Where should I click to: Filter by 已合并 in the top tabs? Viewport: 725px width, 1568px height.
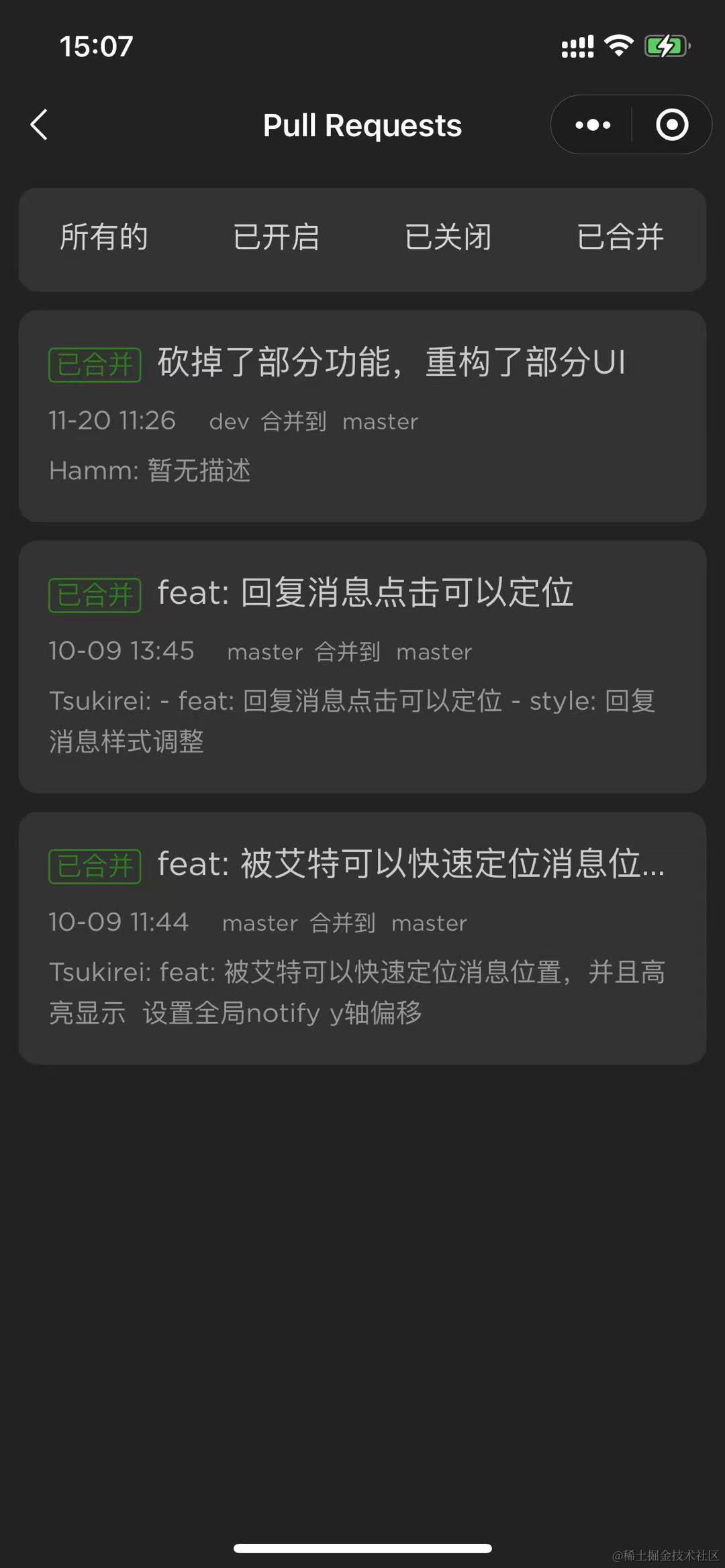pos(620,238)
